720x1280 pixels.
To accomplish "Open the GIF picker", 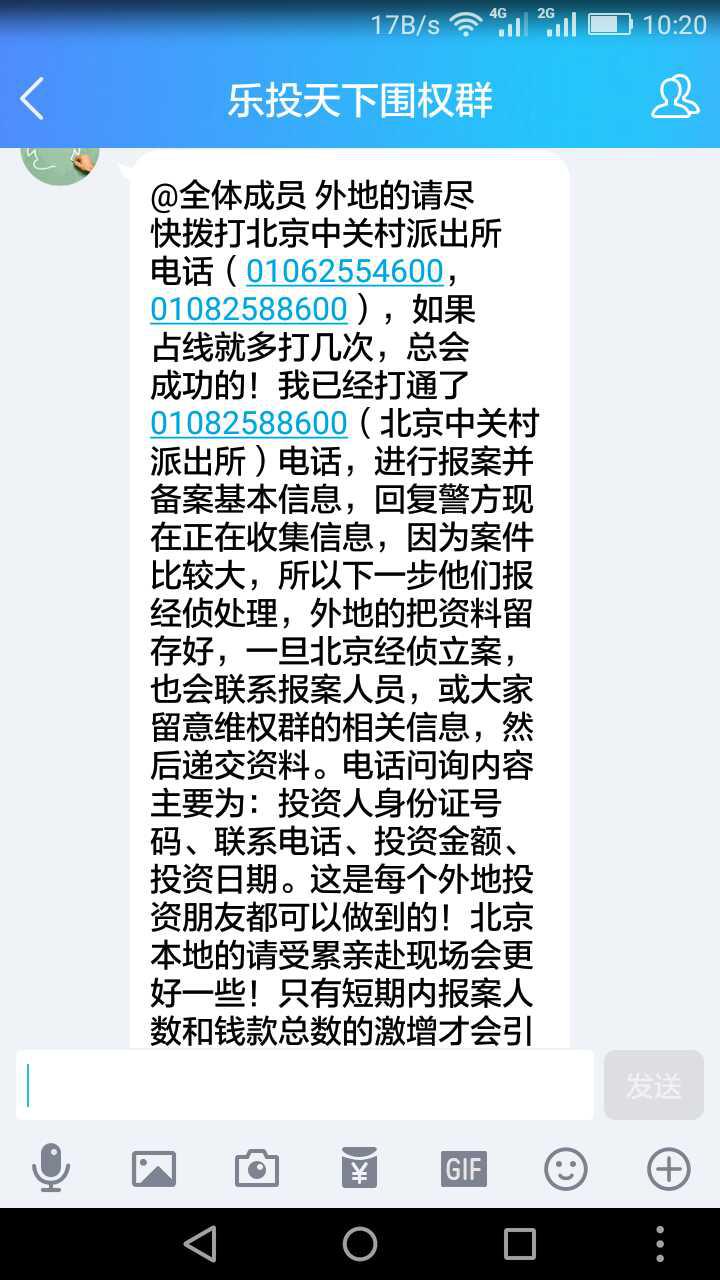I will point(463,1168).
